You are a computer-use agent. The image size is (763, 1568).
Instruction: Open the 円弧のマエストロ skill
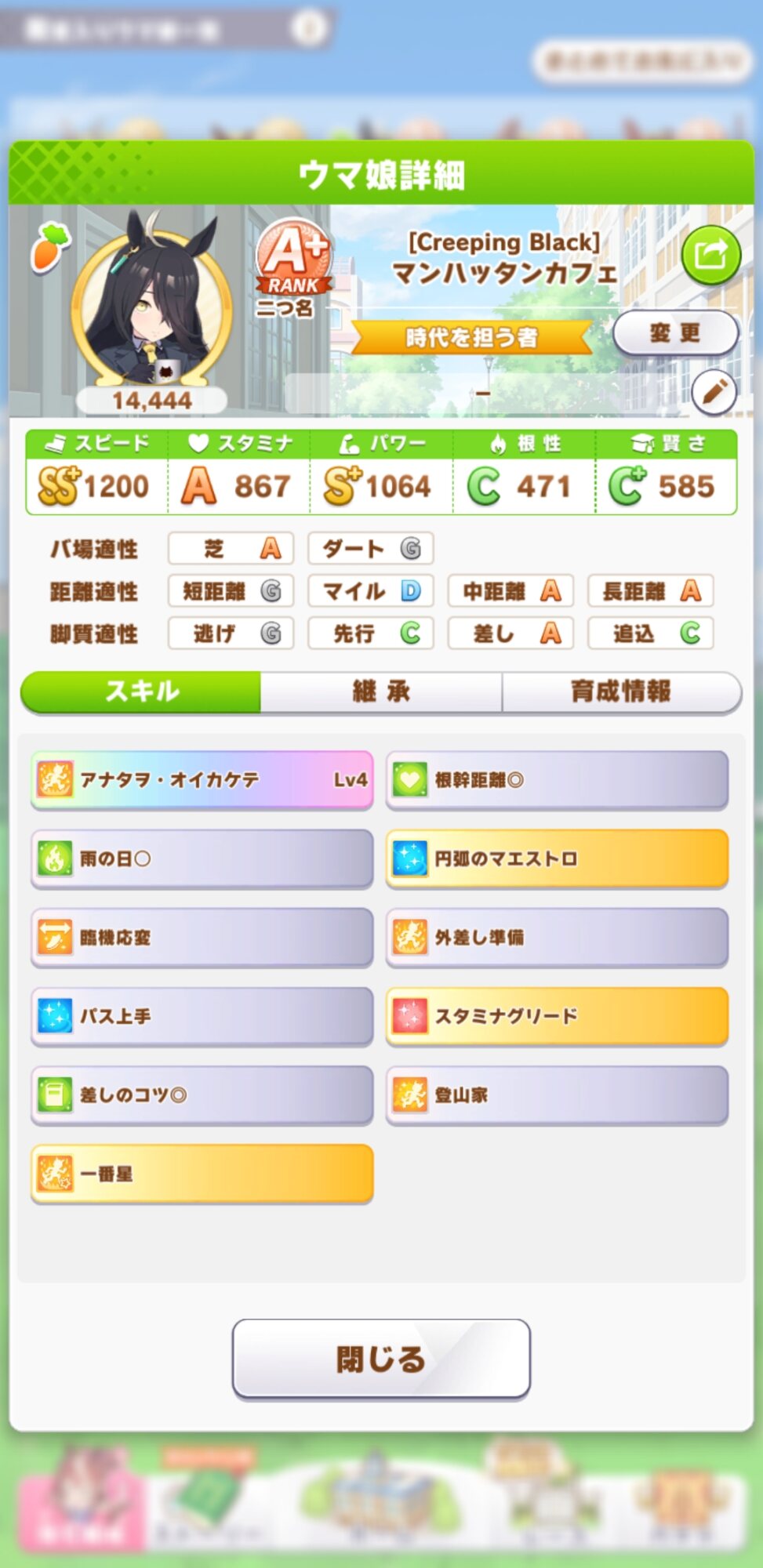click(x=557, y=858)
